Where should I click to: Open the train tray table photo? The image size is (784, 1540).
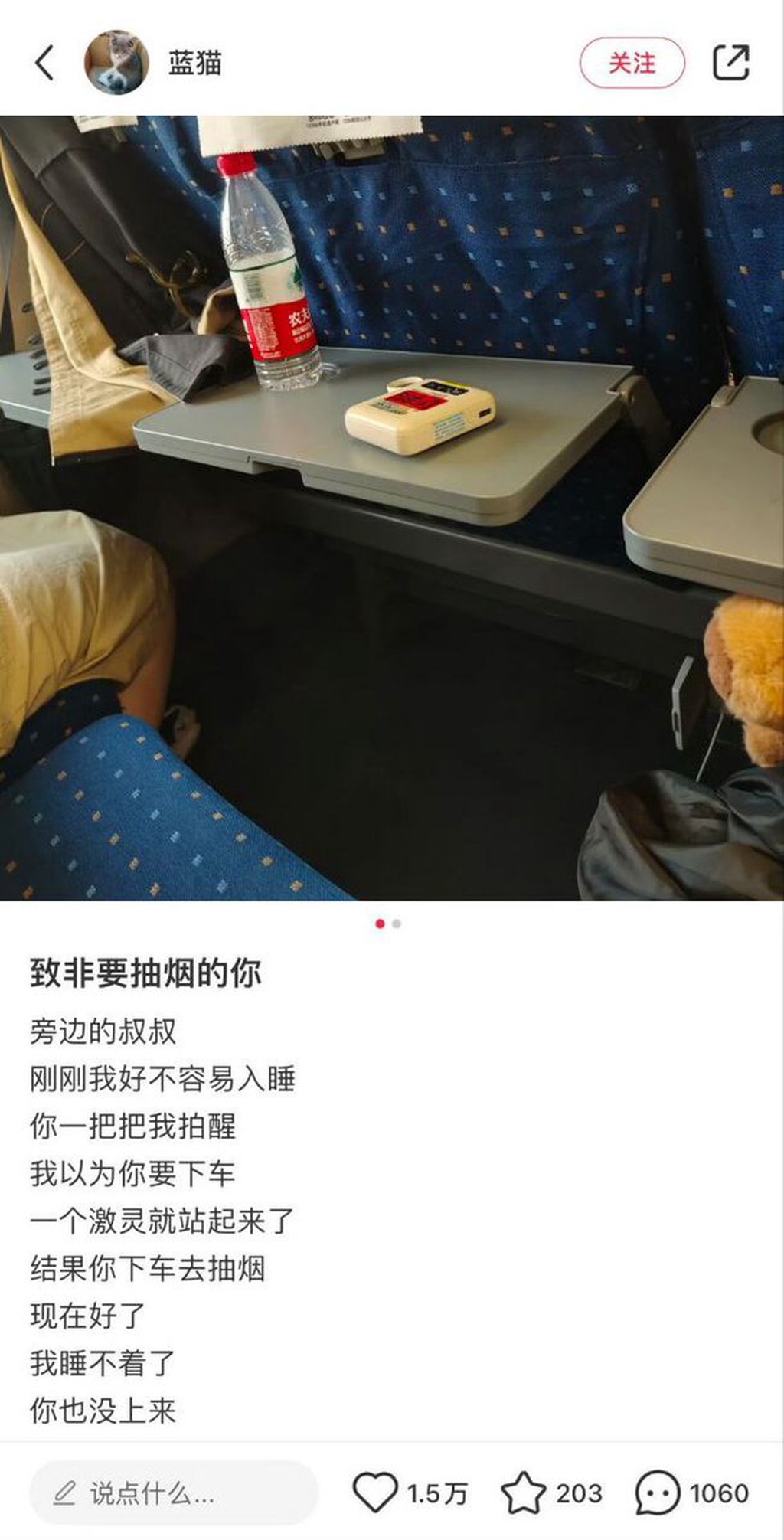pos(392,507)
